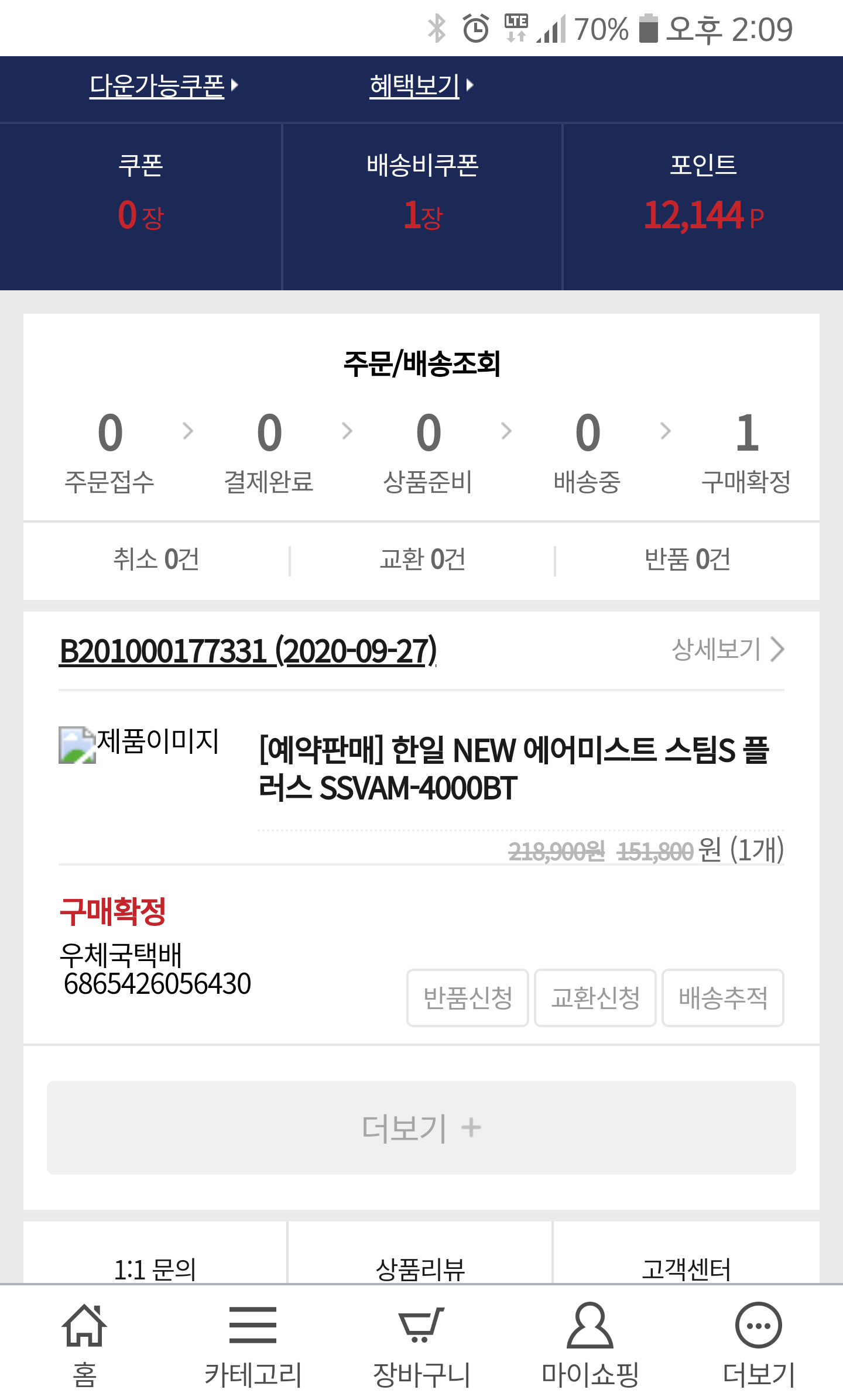Track delivery with 배송추적
The height and width of the screenshot is (1400, 843).
pos(722,998)
